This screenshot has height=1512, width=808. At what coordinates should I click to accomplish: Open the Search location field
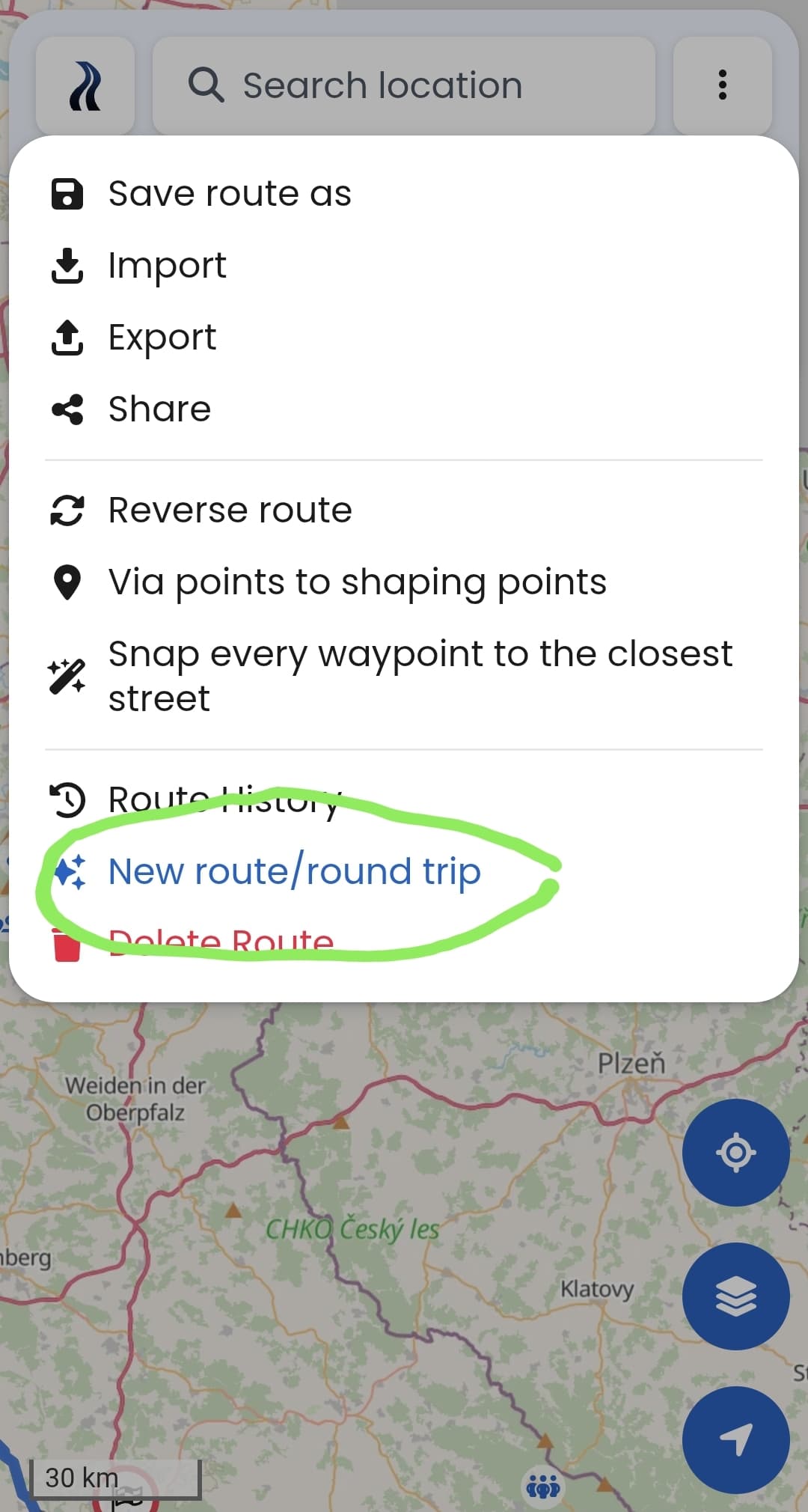click(404, 85)
